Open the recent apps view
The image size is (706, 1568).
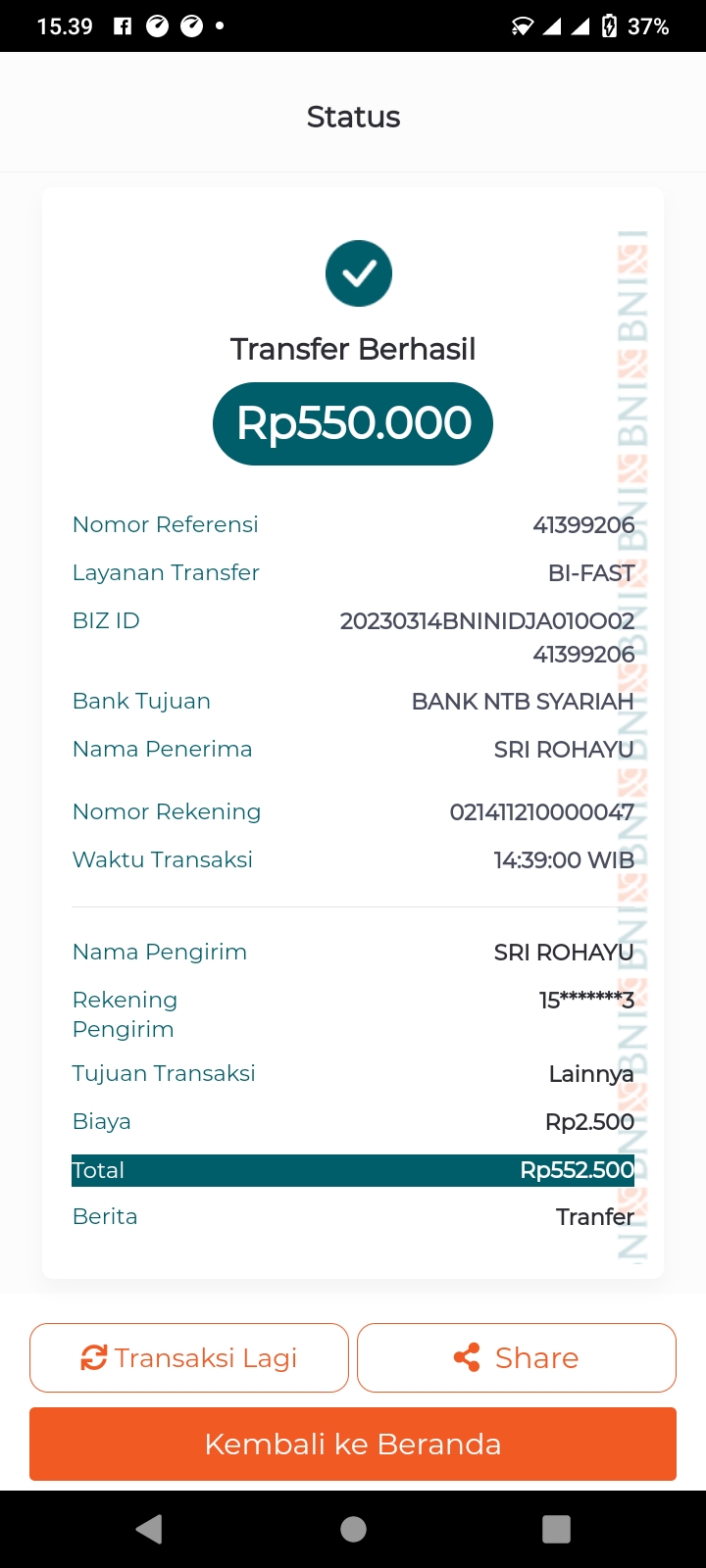click(556, 1529)
